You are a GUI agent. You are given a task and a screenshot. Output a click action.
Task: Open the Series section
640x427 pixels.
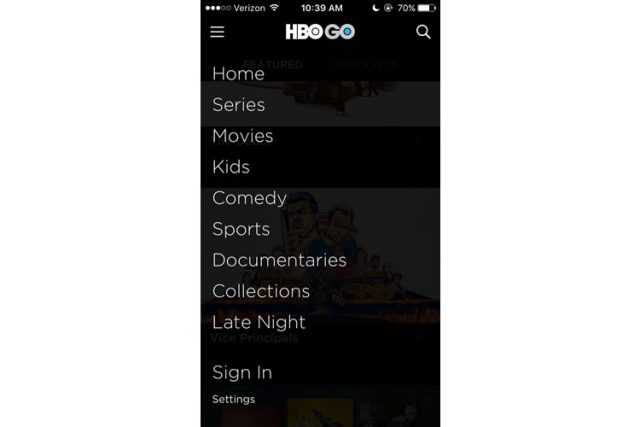(x=238, y=105)
